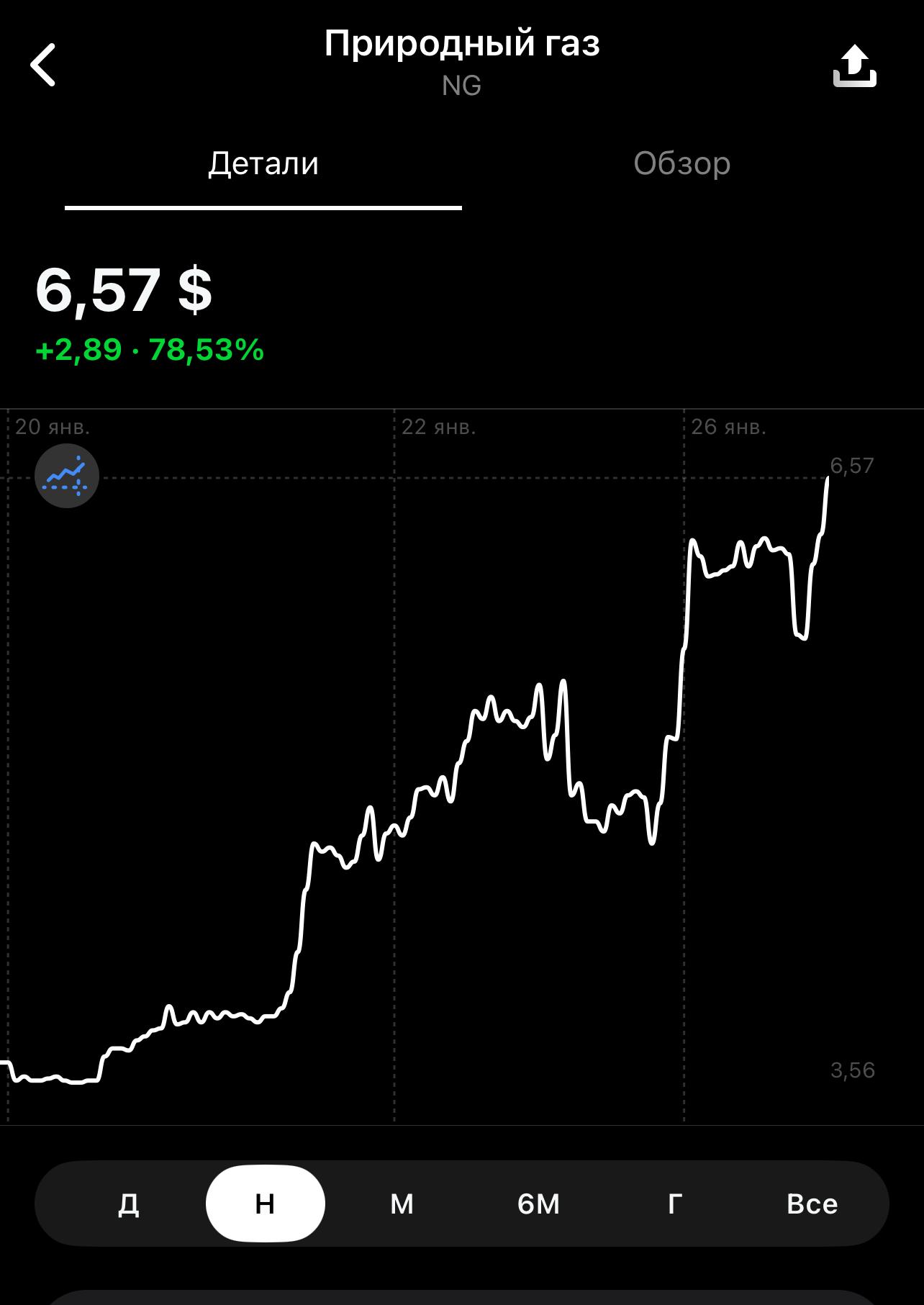Switch to the Детали tab

tap(263, 164)
